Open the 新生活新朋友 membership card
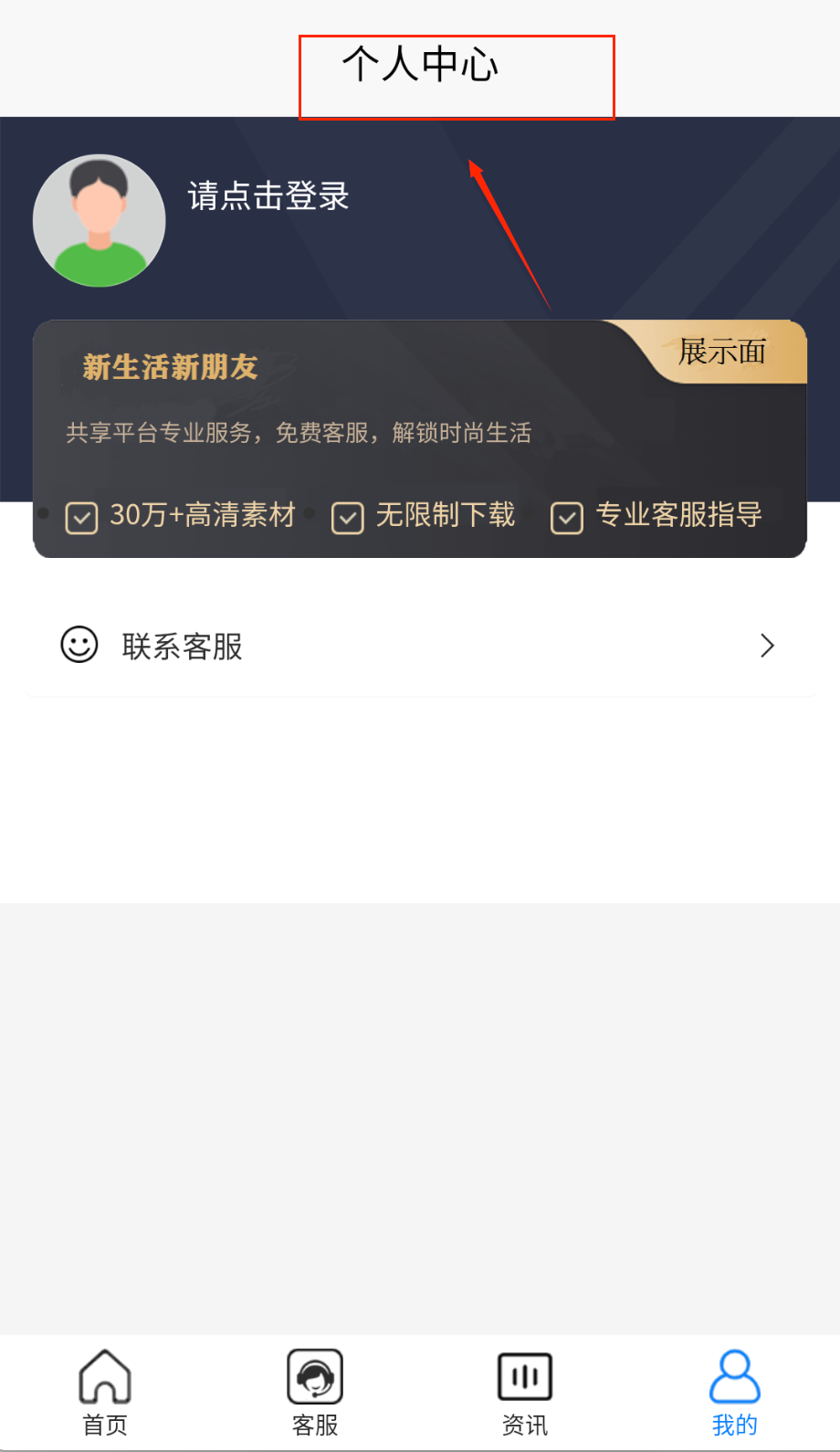This screenshot has height=1452, width=840. 419,438
